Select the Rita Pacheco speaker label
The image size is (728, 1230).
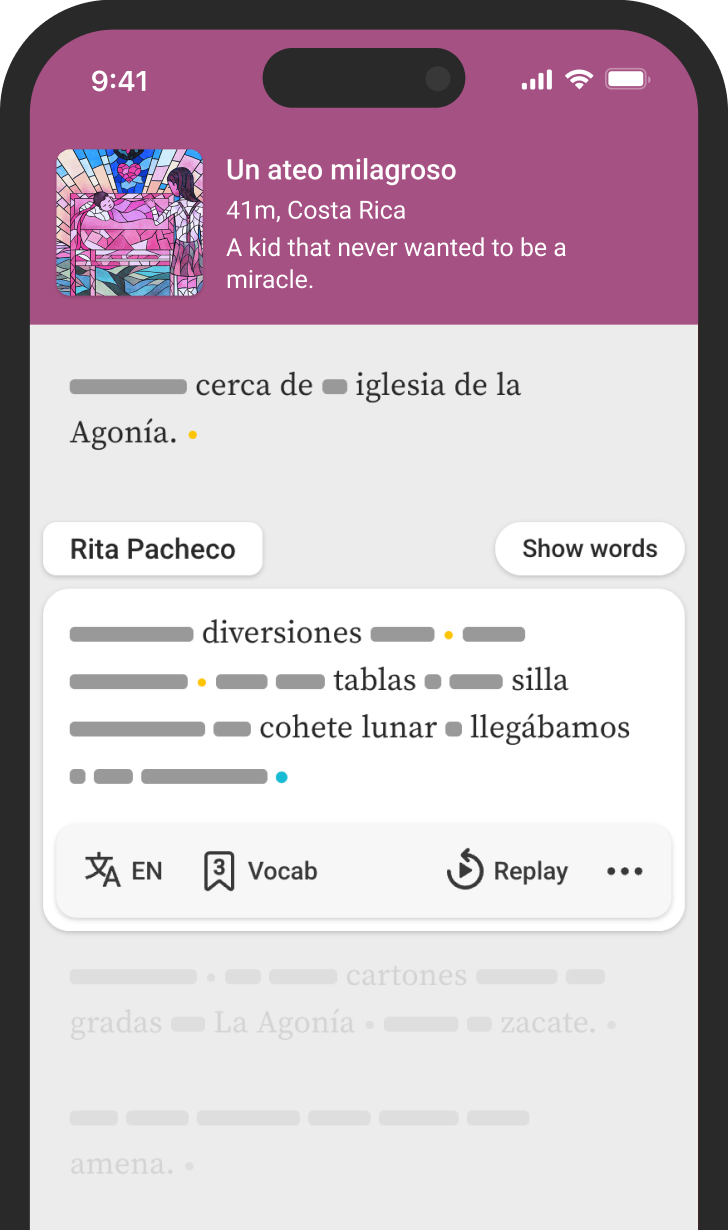[153, 549]
